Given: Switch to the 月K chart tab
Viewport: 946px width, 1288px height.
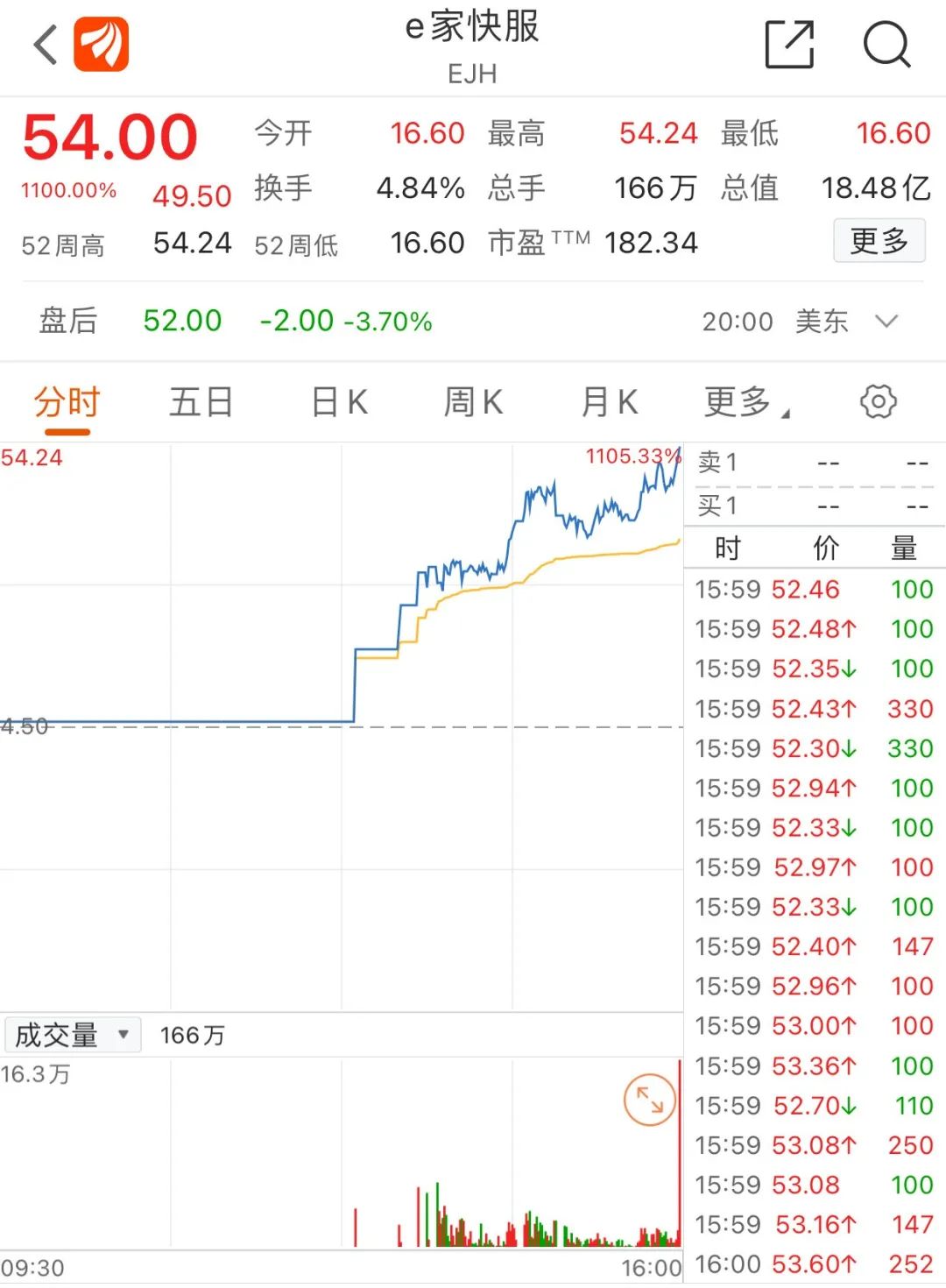Looking at the screenshot, I should 608,401.
